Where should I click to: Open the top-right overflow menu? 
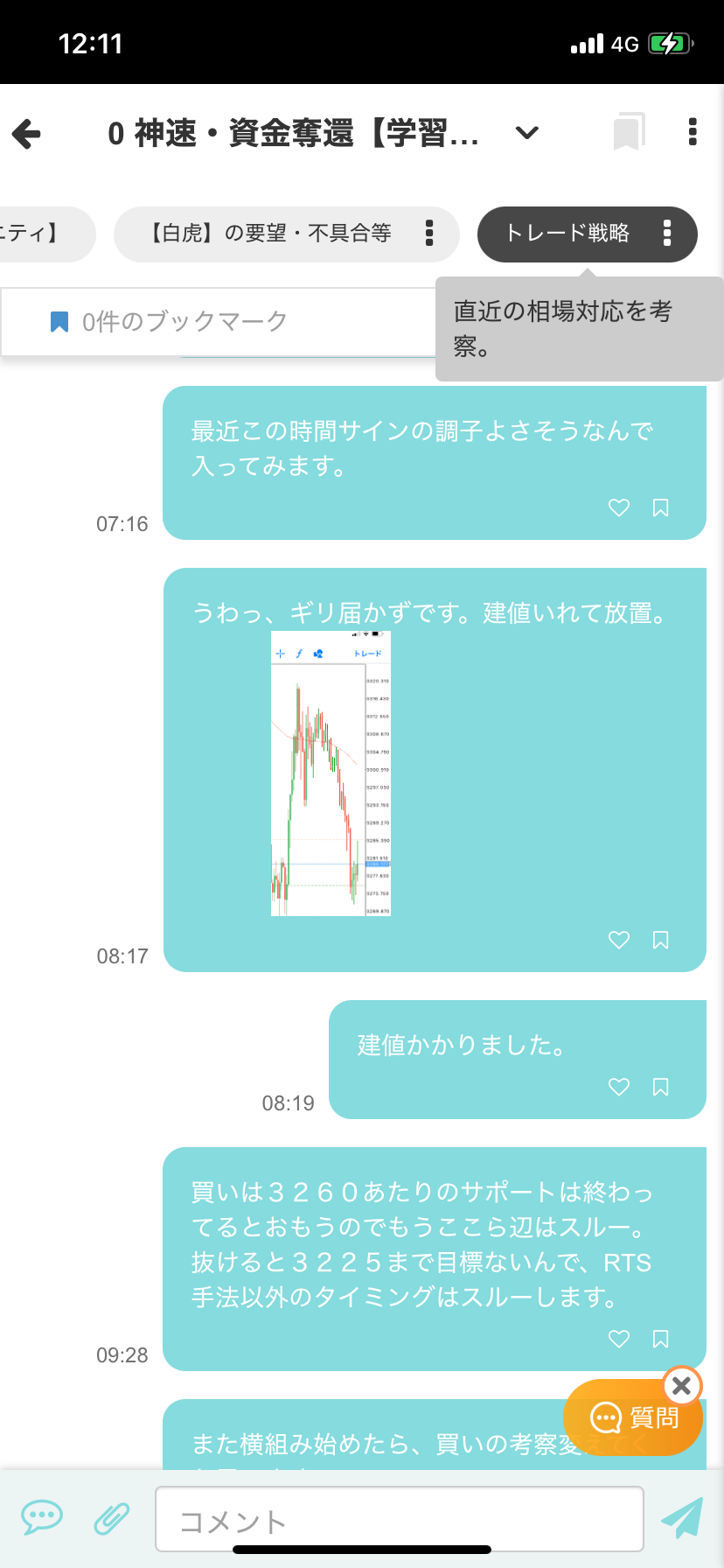(x=693, y=132)
